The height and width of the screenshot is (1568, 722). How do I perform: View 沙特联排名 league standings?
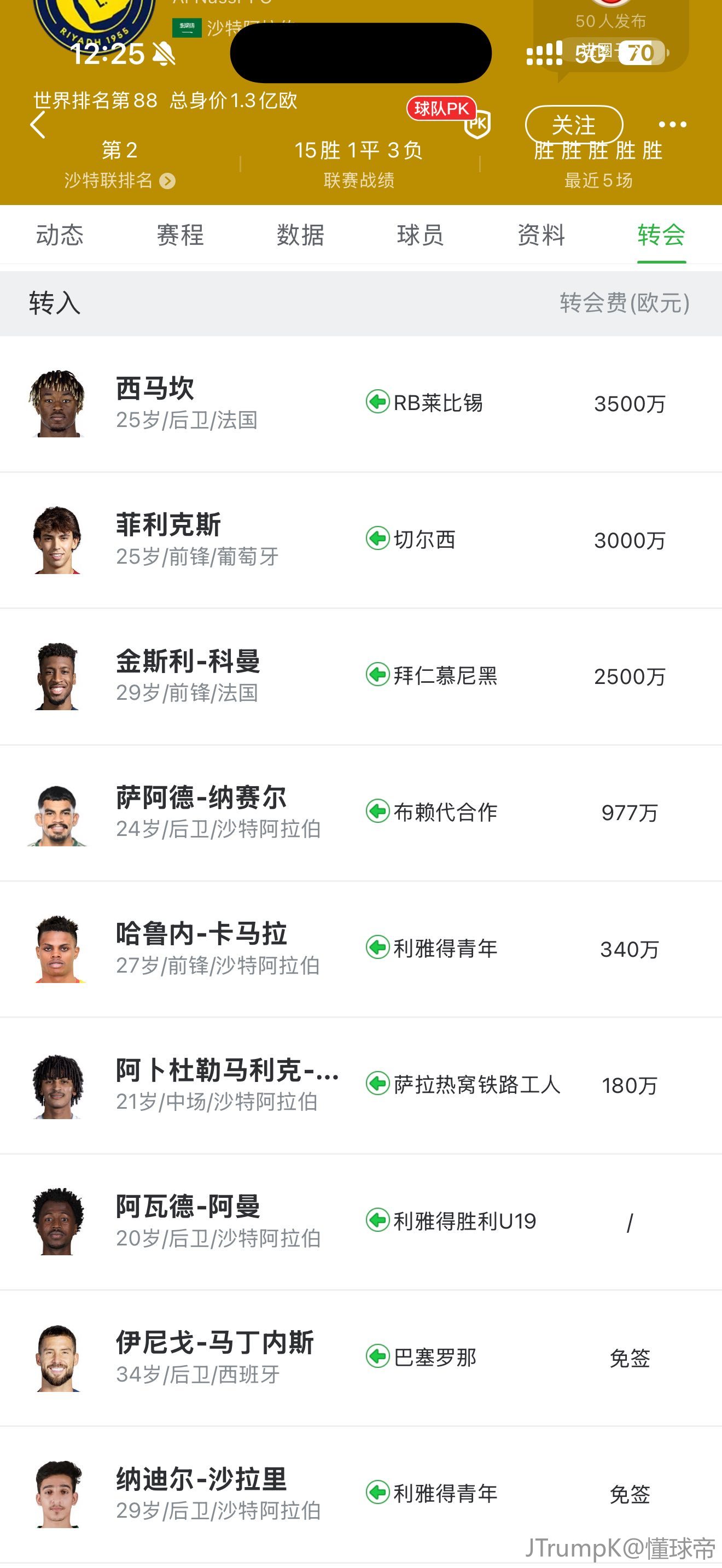pyautogui.click(x=119, y=181)
